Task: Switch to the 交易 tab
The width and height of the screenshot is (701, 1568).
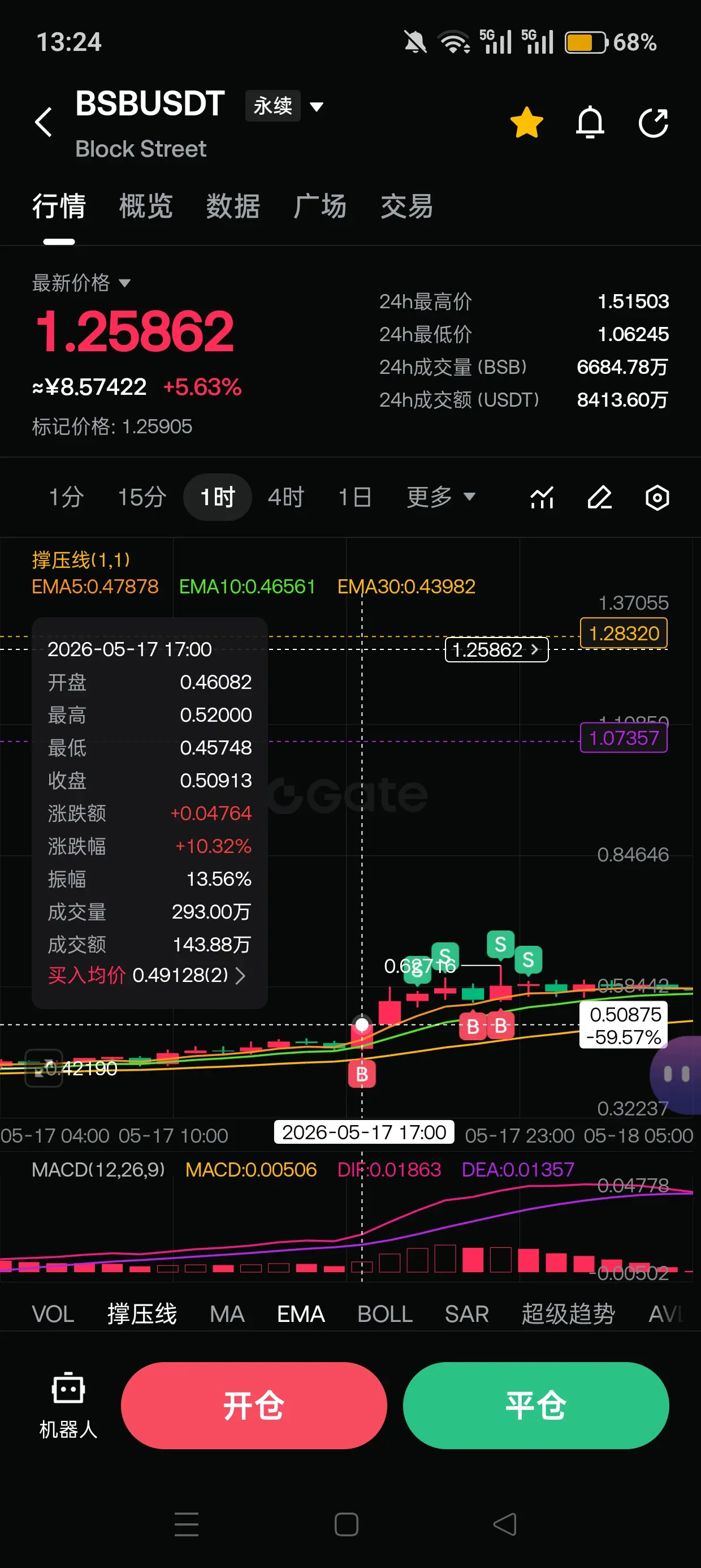Action: 406,206
